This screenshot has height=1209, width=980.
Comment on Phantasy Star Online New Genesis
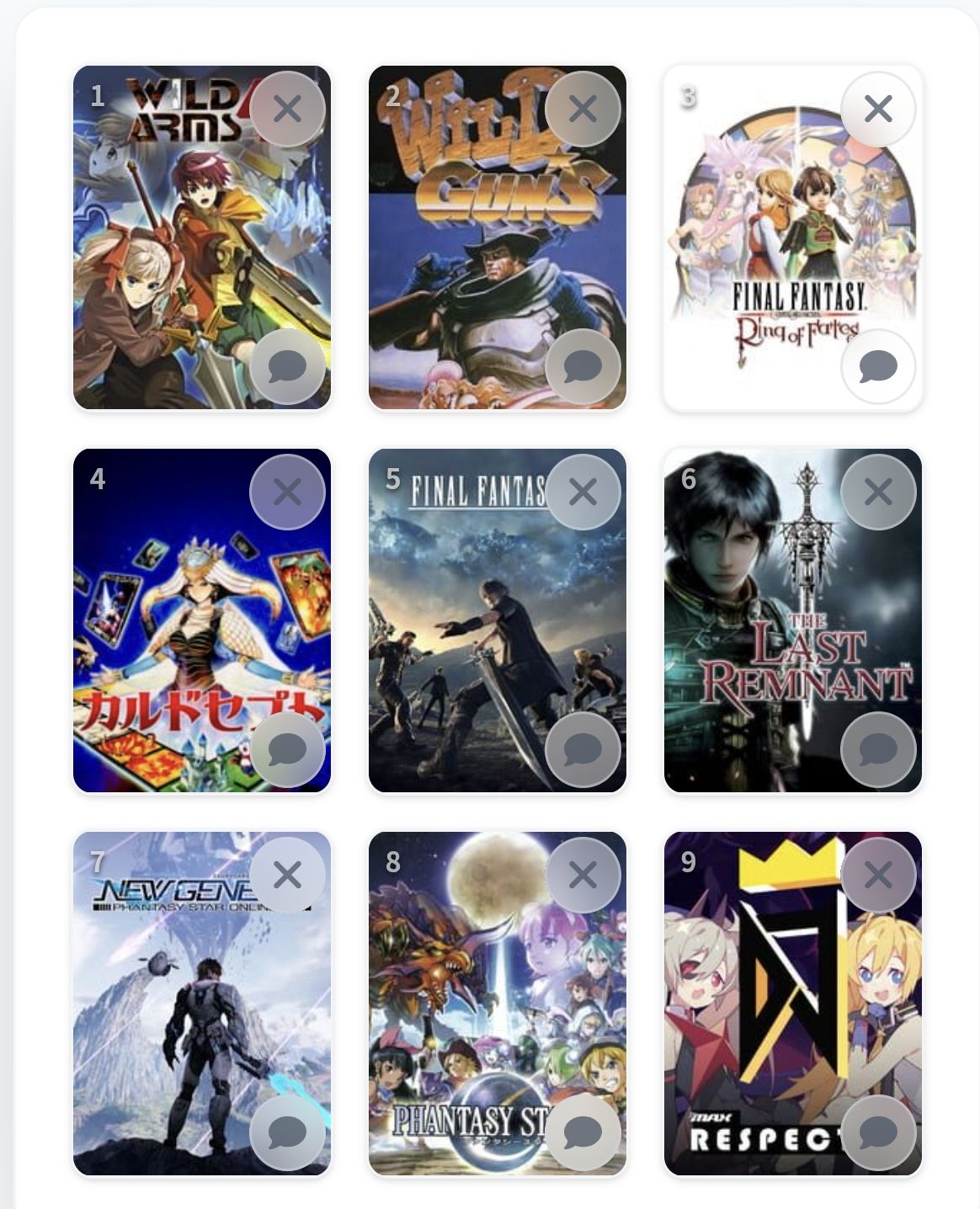tap(287, 1133)
